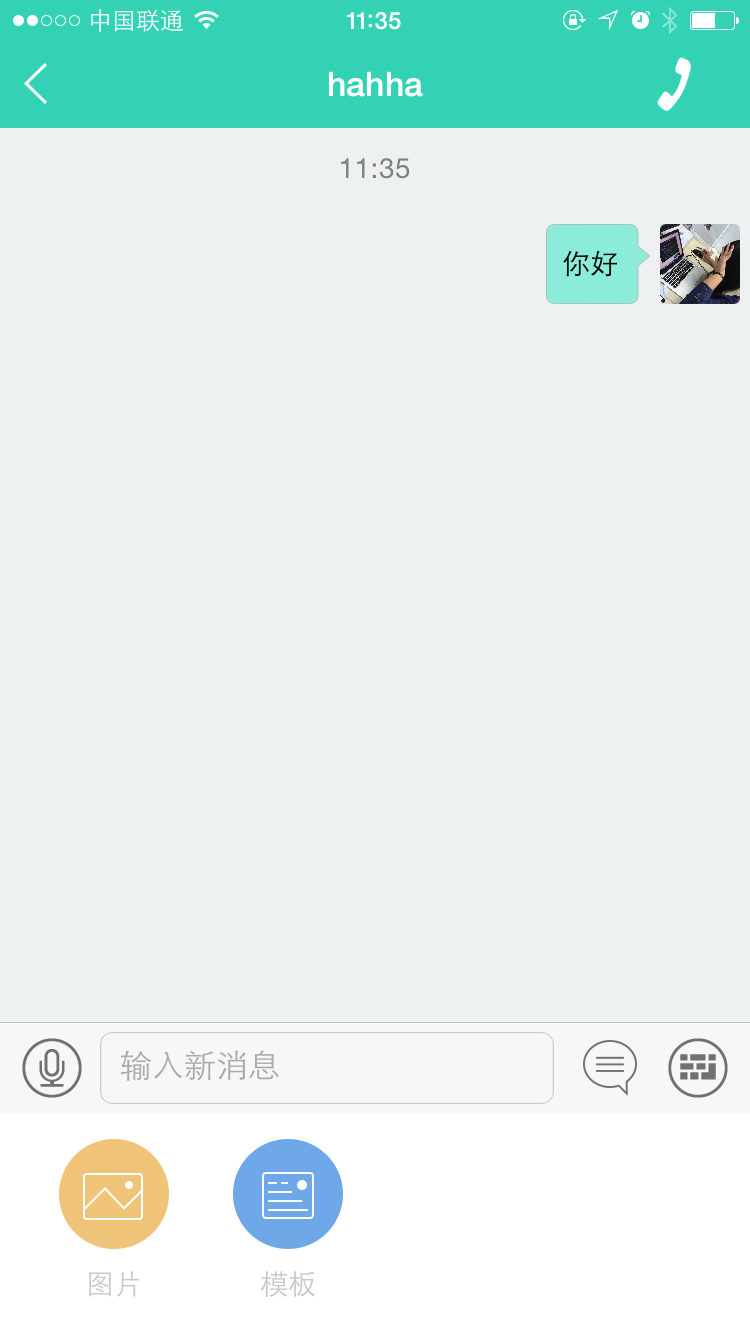The height and width of the screenshot is (1334, 750).
Task: Focus the 输入新消息 message field
Action: (x=327, y=1068)
